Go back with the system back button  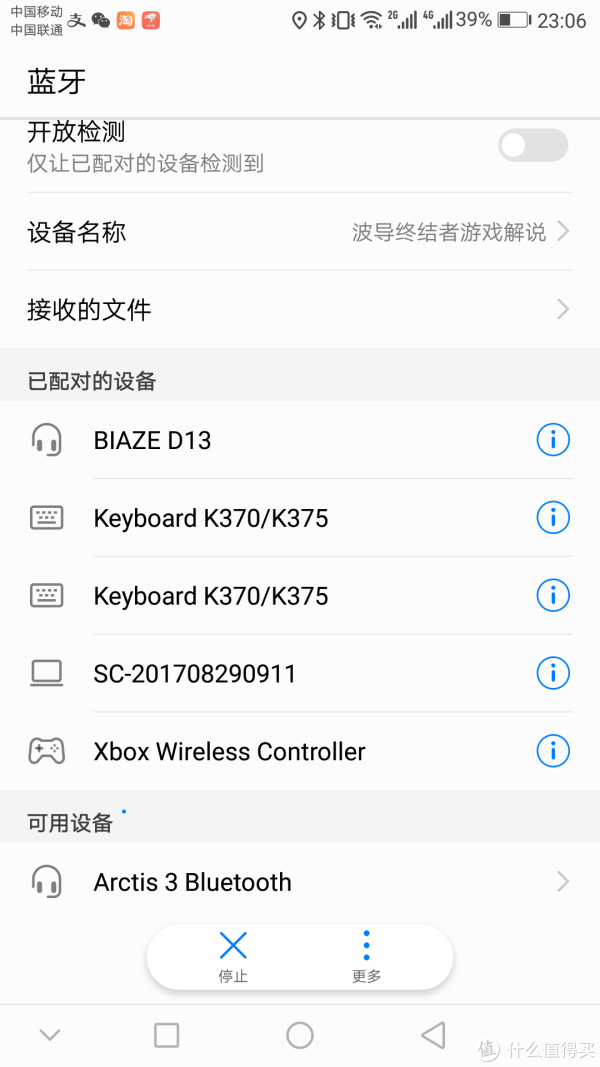pyautogui.click(x=433, y=1035)
